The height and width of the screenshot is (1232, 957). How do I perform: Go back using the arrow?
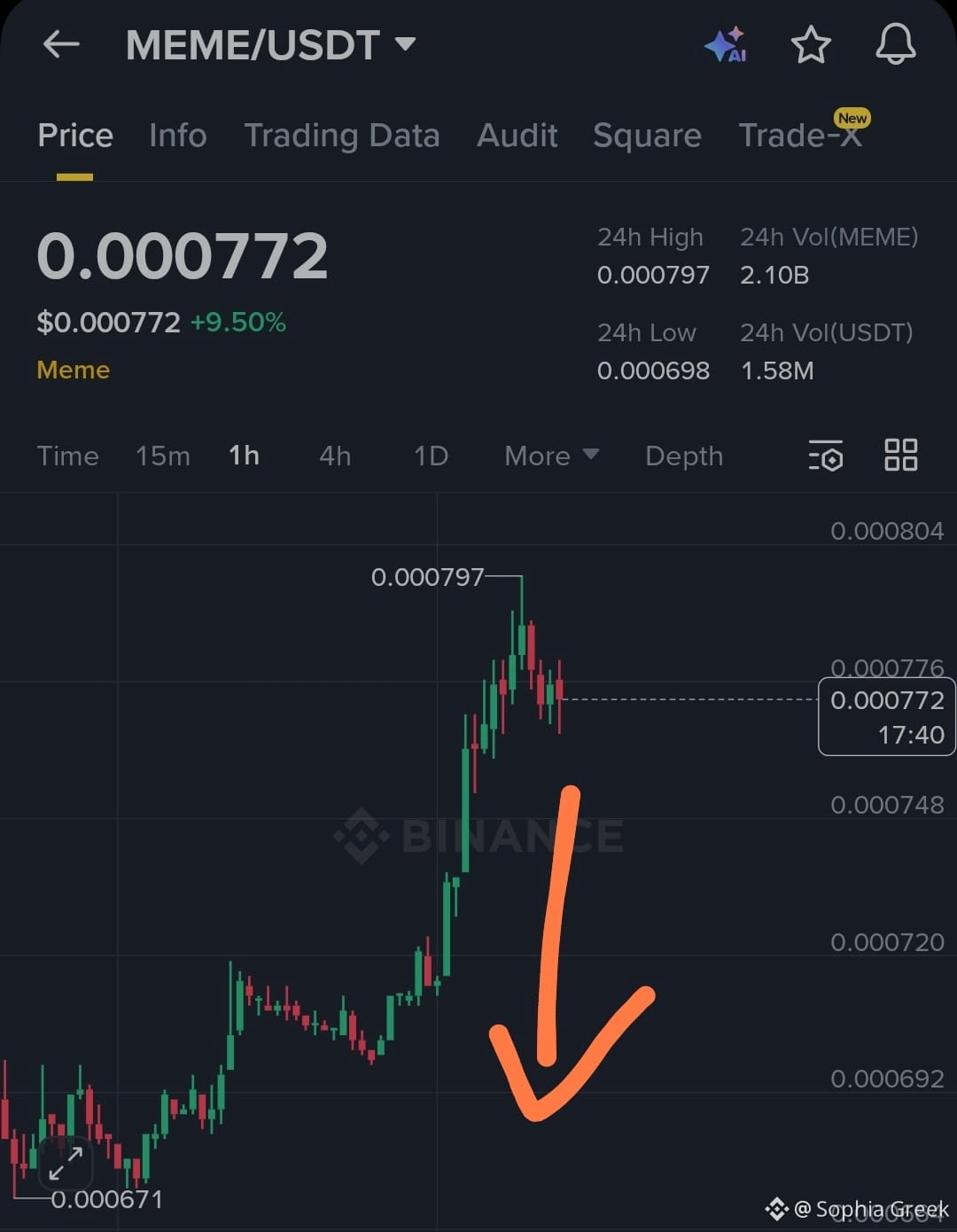[x=61, y=44]
